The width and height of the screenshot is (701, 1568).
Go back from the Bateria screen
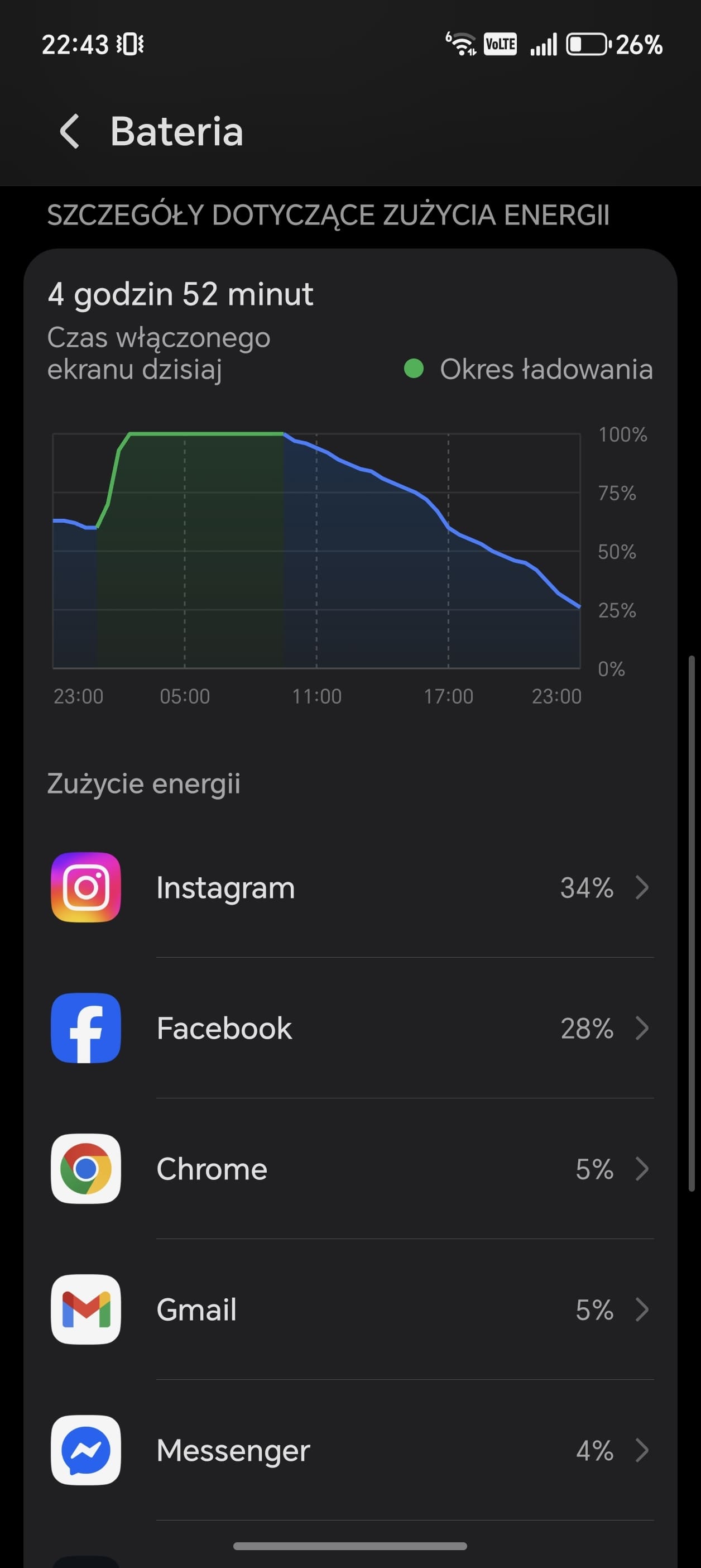(70, 131)
